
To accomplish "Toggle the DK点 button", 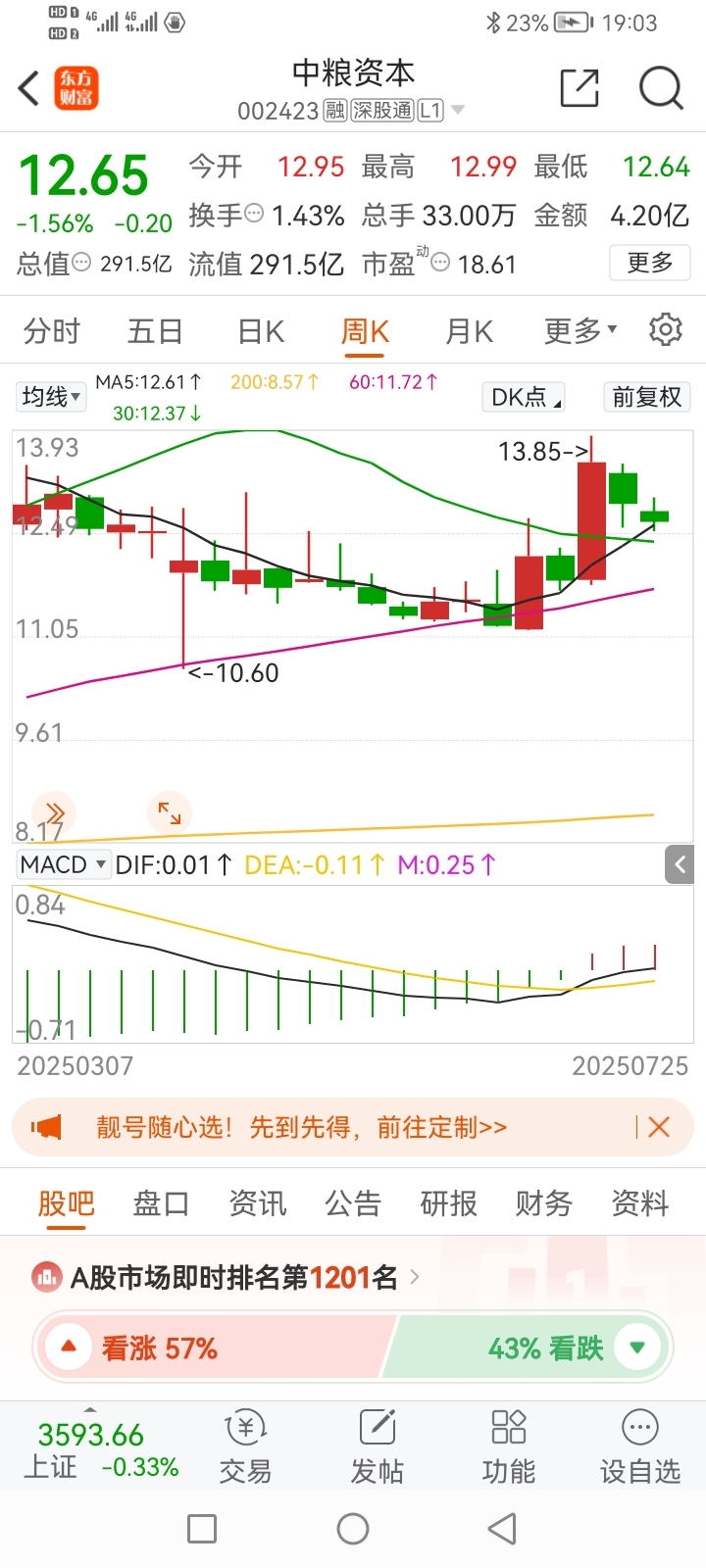I will 525,397.
